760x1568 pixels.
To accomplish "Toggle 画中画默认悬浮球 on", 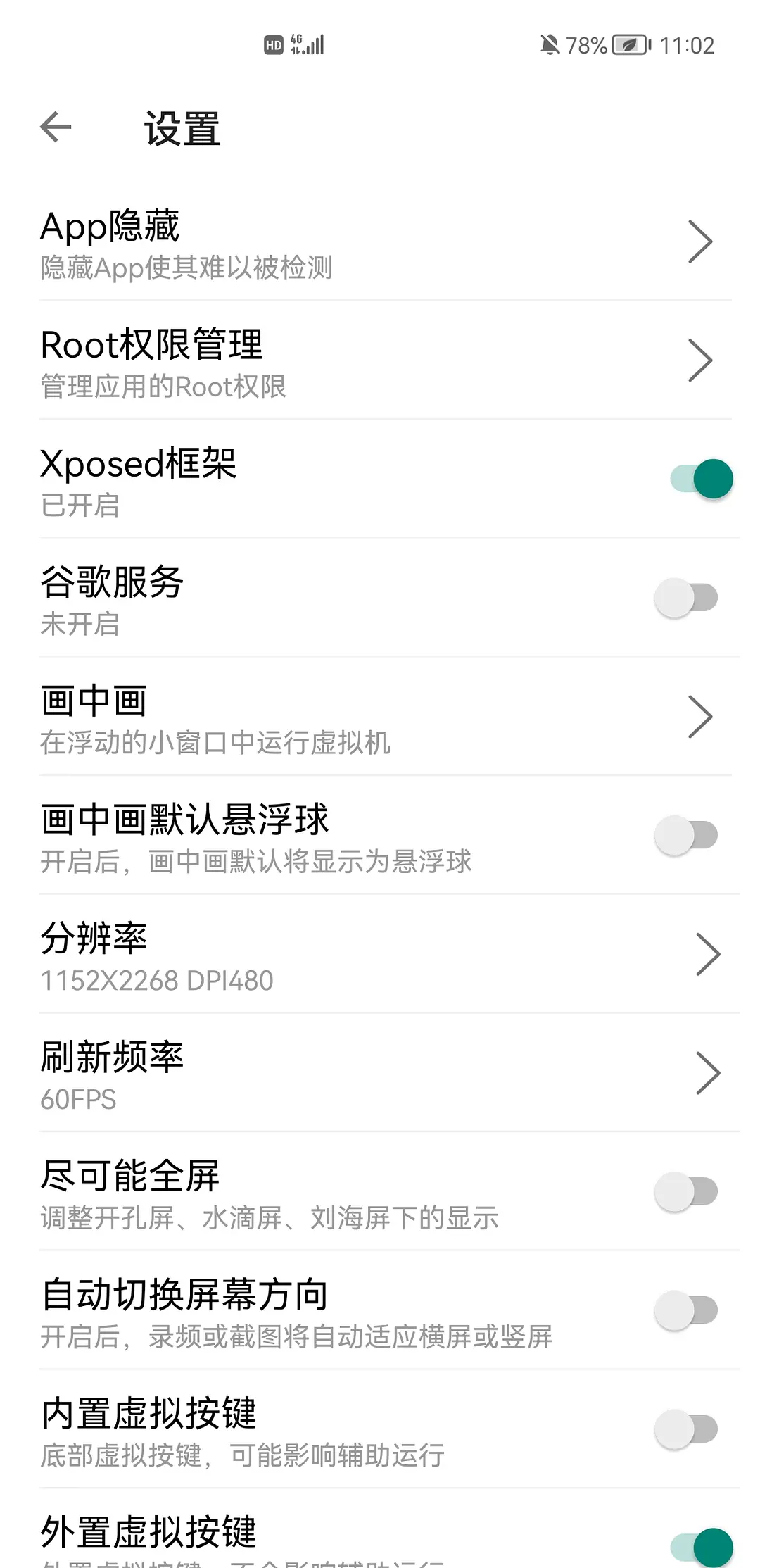I will 686,836.
